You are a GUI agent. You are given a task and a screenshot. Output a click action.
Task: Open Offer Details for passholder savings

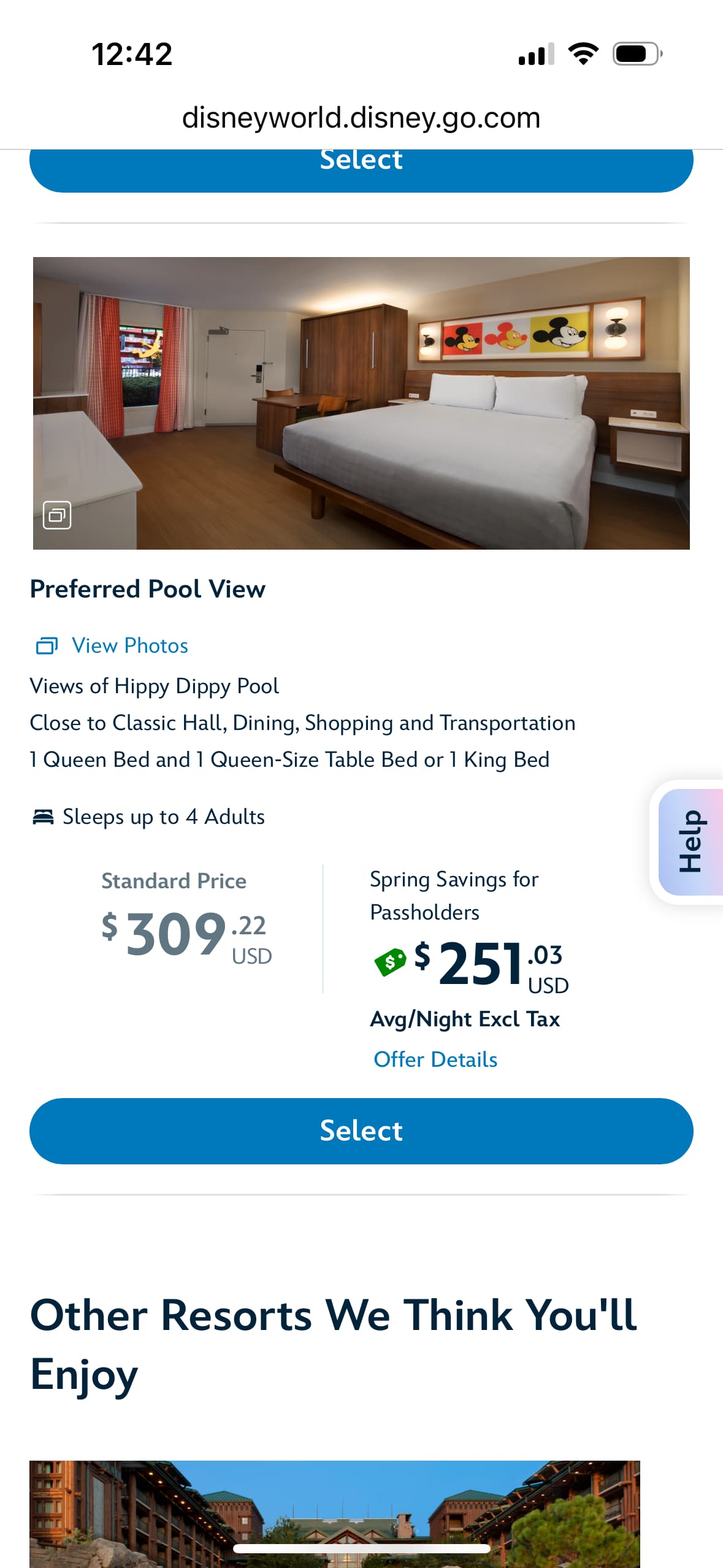[435, 1059]
